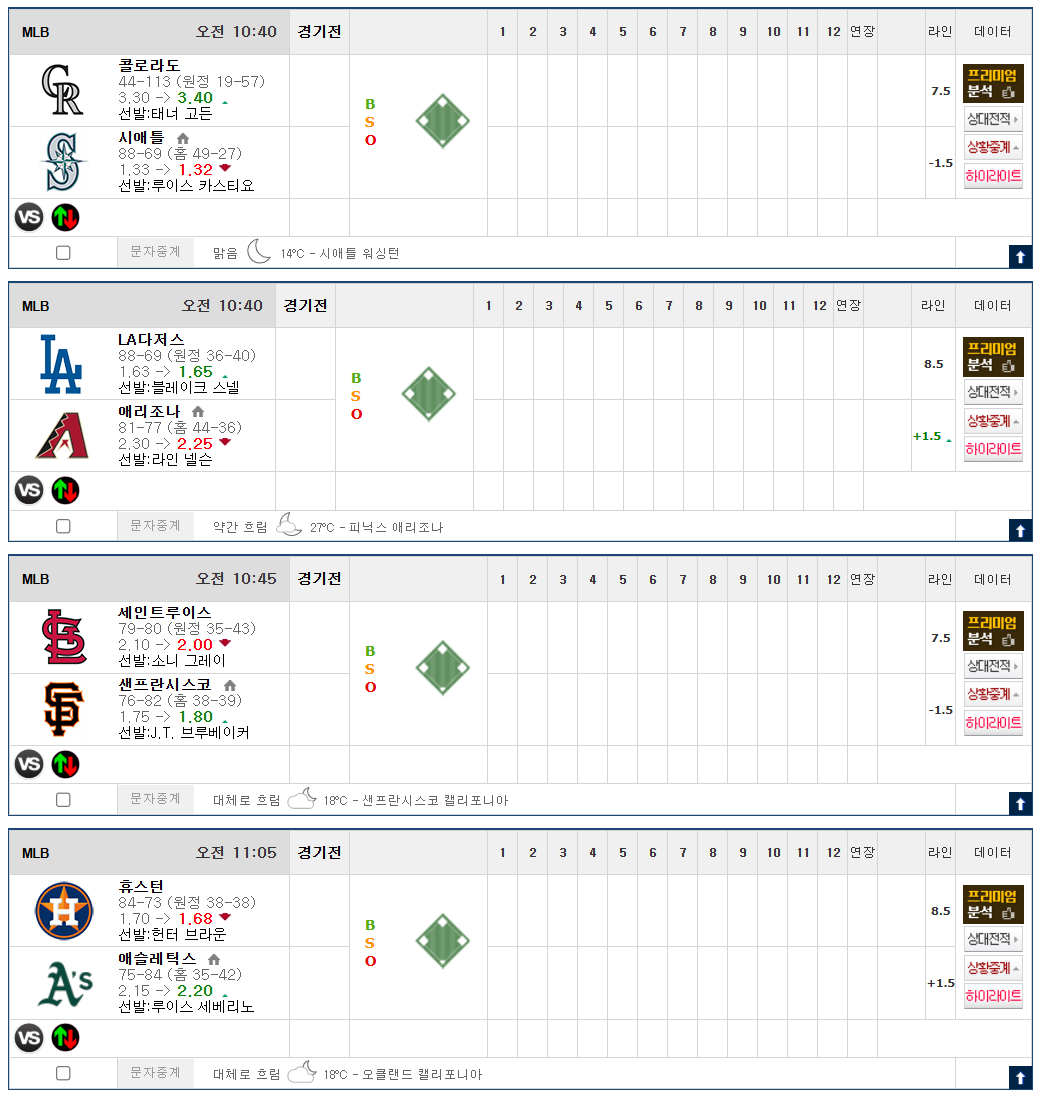Open premium analysis for LA Dodgers vs Arizona
Viewport: 1042px width, 1093px height.
(992, 357)
